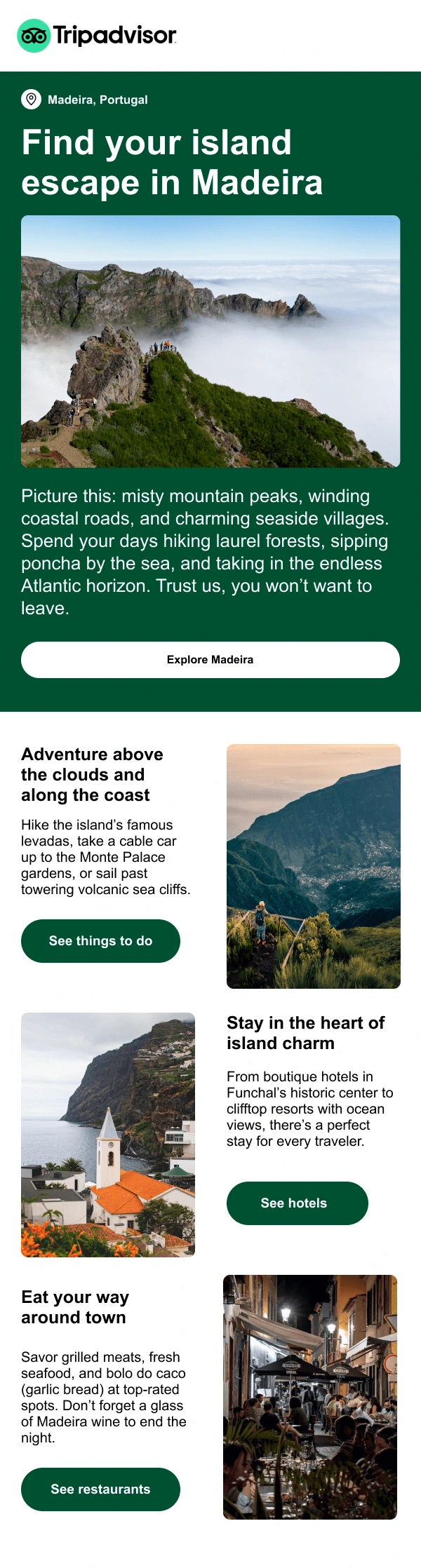This screenshot has width=421, height=1568.
Task: Tap the Explore Madeira button
Action: (210, 659)
